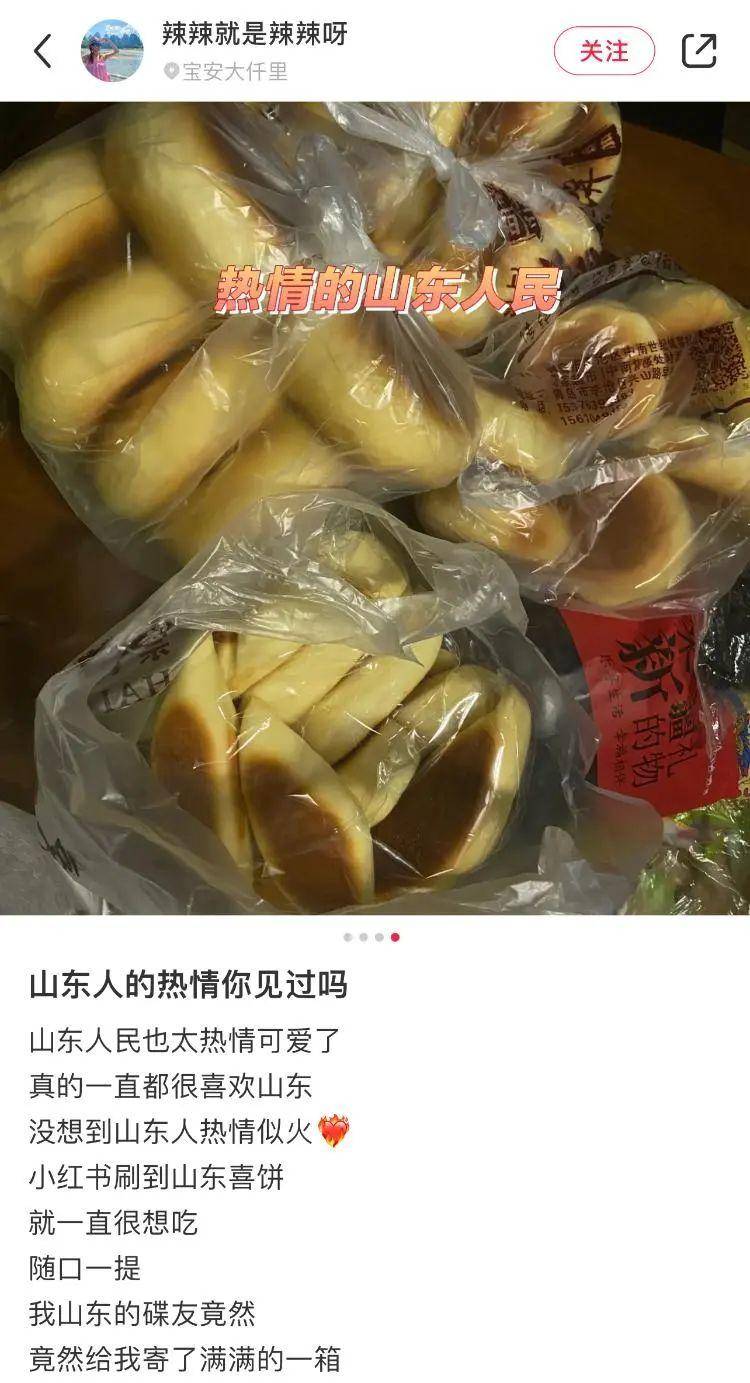This screenshot has width=750, height=1383.
Task: Open the profile avatar of 辣辣就是辣辣呀
Action: [112, 50]
